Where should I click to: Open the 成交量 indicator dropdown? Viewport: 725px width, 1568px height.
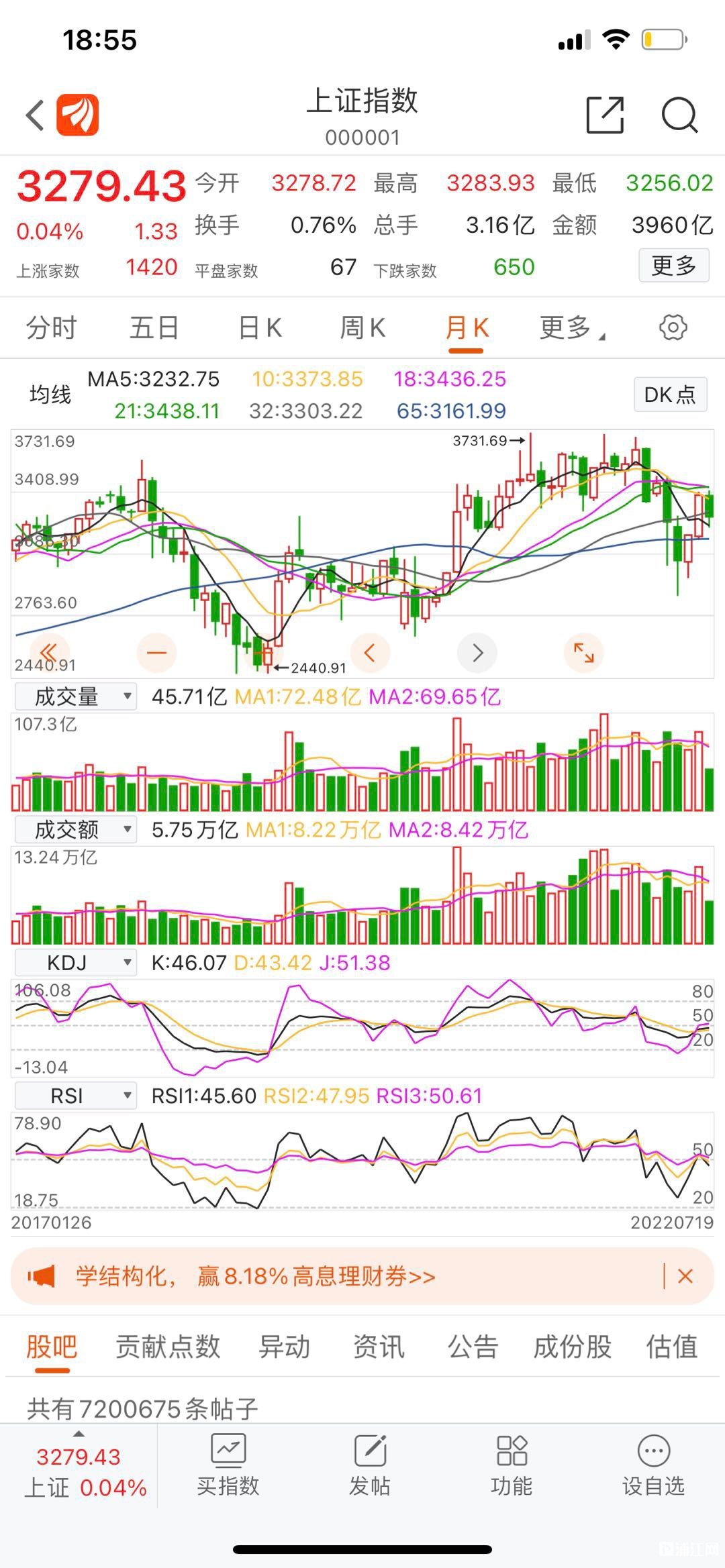pos(75,696)
